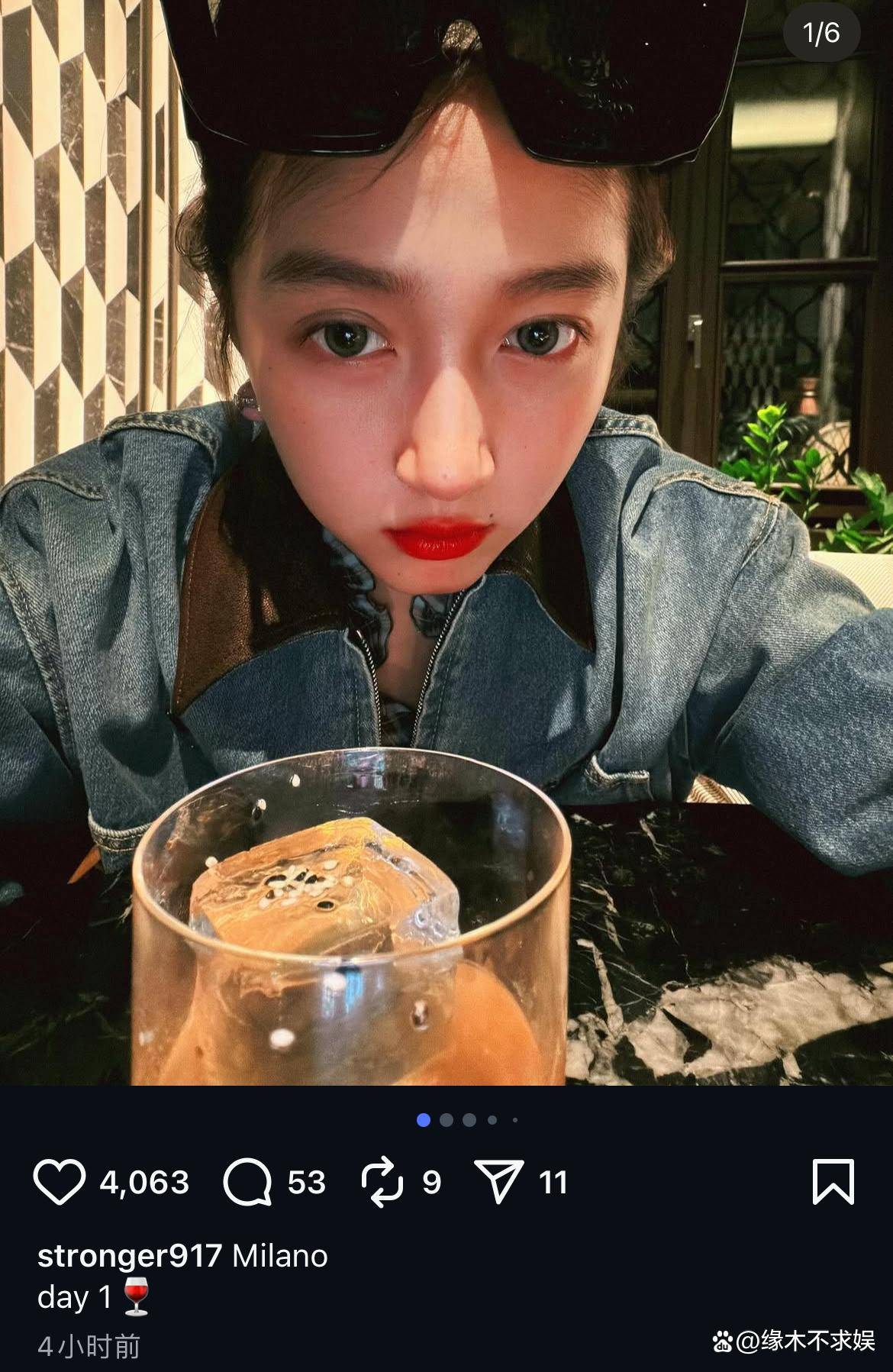893x1372 pixels.
Task: Share the post via the send icon
Action: [x=498, y=1182]
